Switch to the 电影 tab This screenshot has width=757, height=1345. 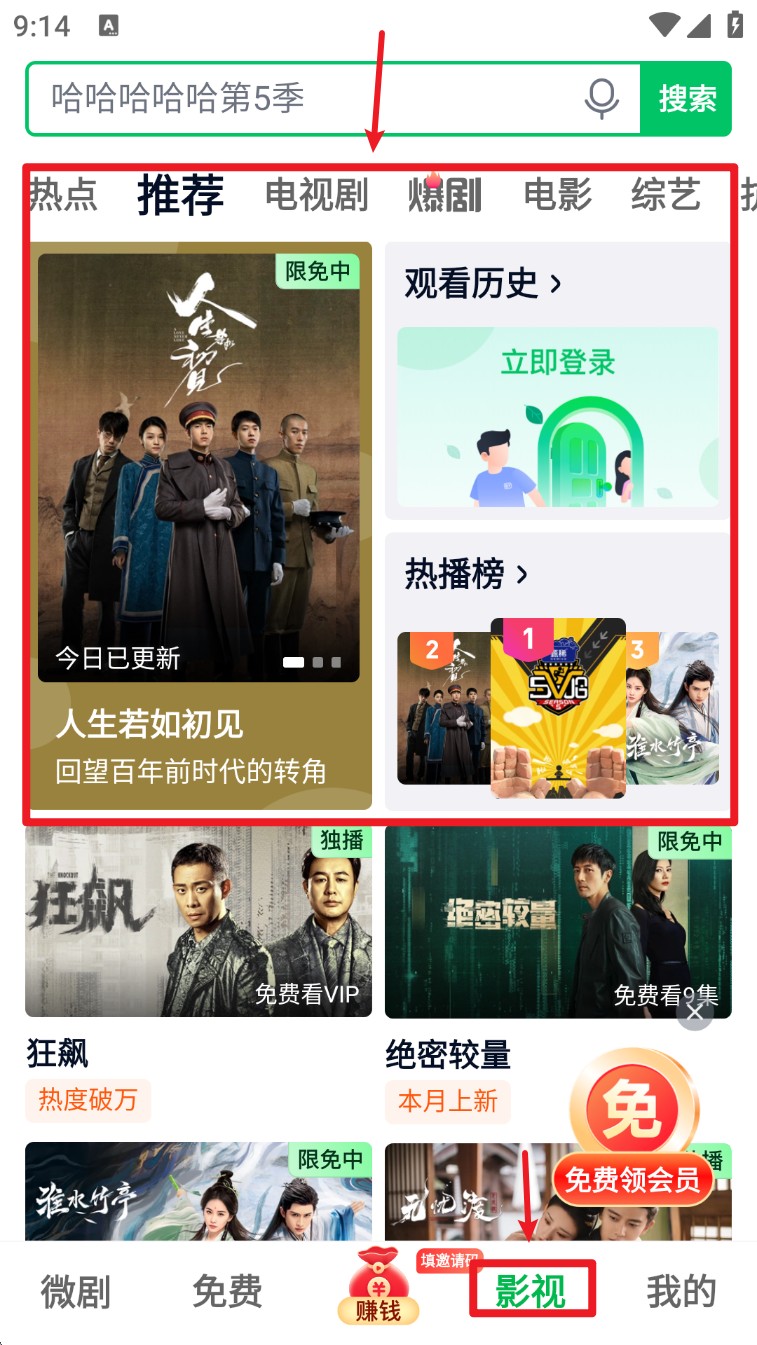[556, 196]
